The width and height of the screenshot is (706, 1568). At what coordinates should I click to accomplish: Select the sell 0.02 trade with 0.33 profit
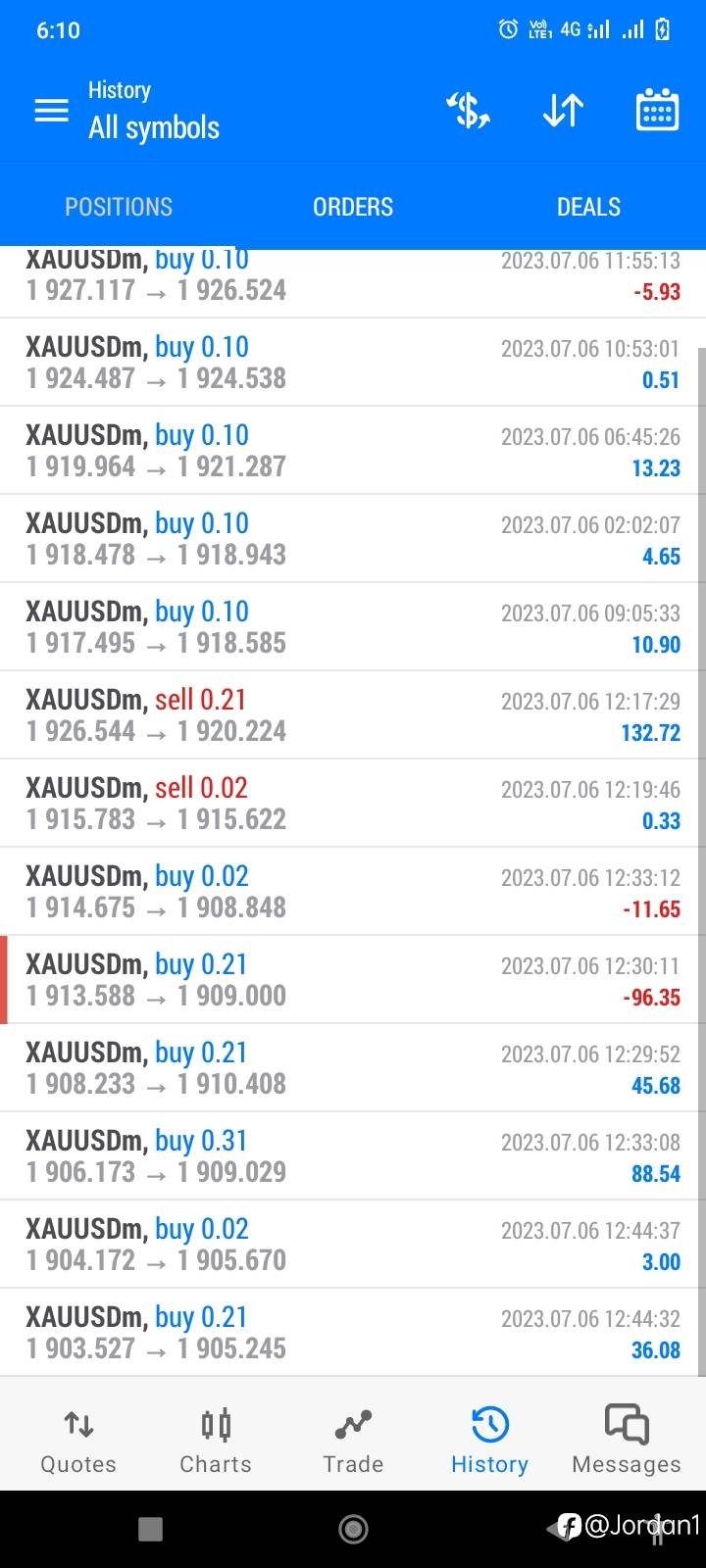[x=353, y=804]
